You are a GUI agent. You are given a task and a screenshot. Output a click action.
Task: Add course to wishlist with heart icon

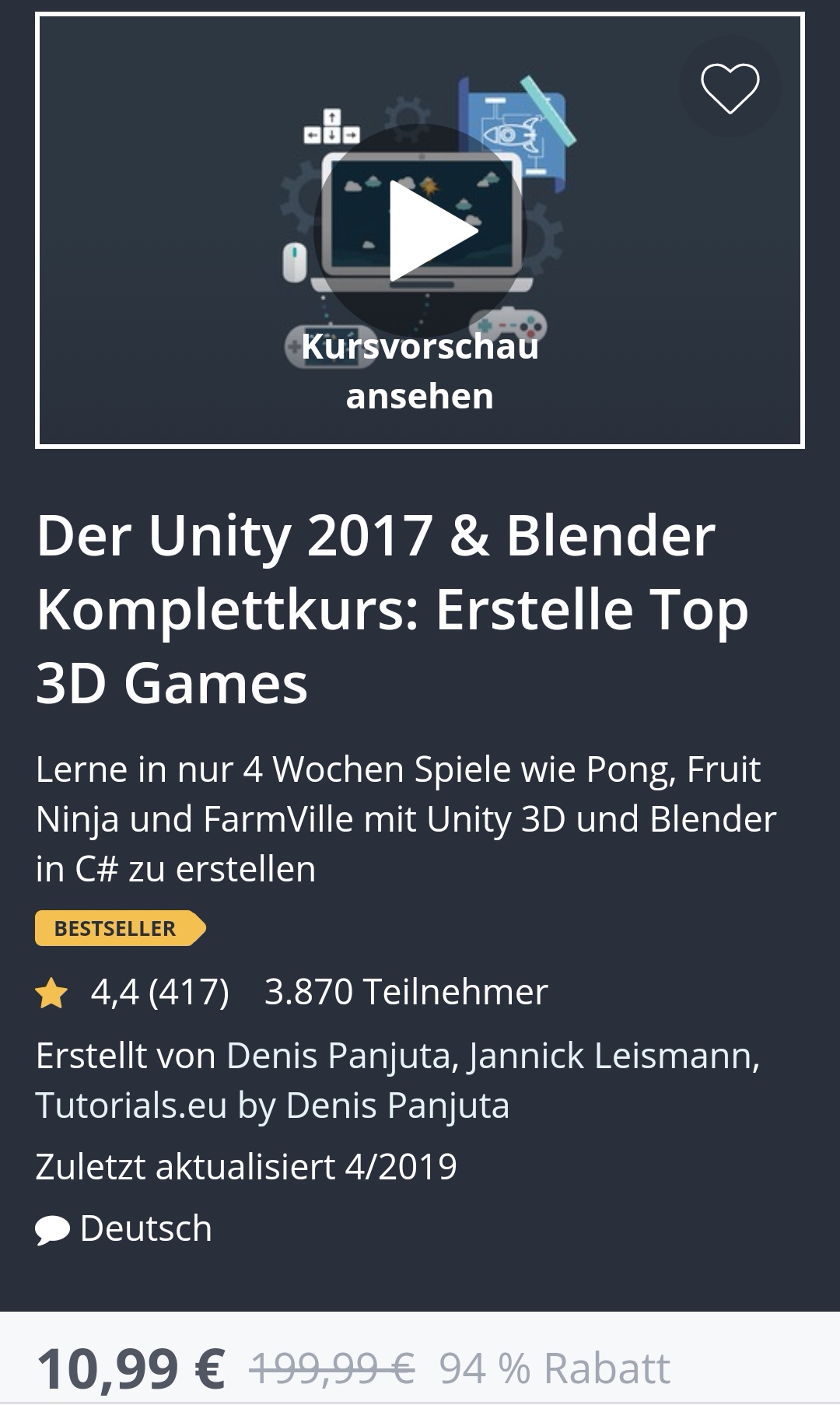click(x=730, y=87)
